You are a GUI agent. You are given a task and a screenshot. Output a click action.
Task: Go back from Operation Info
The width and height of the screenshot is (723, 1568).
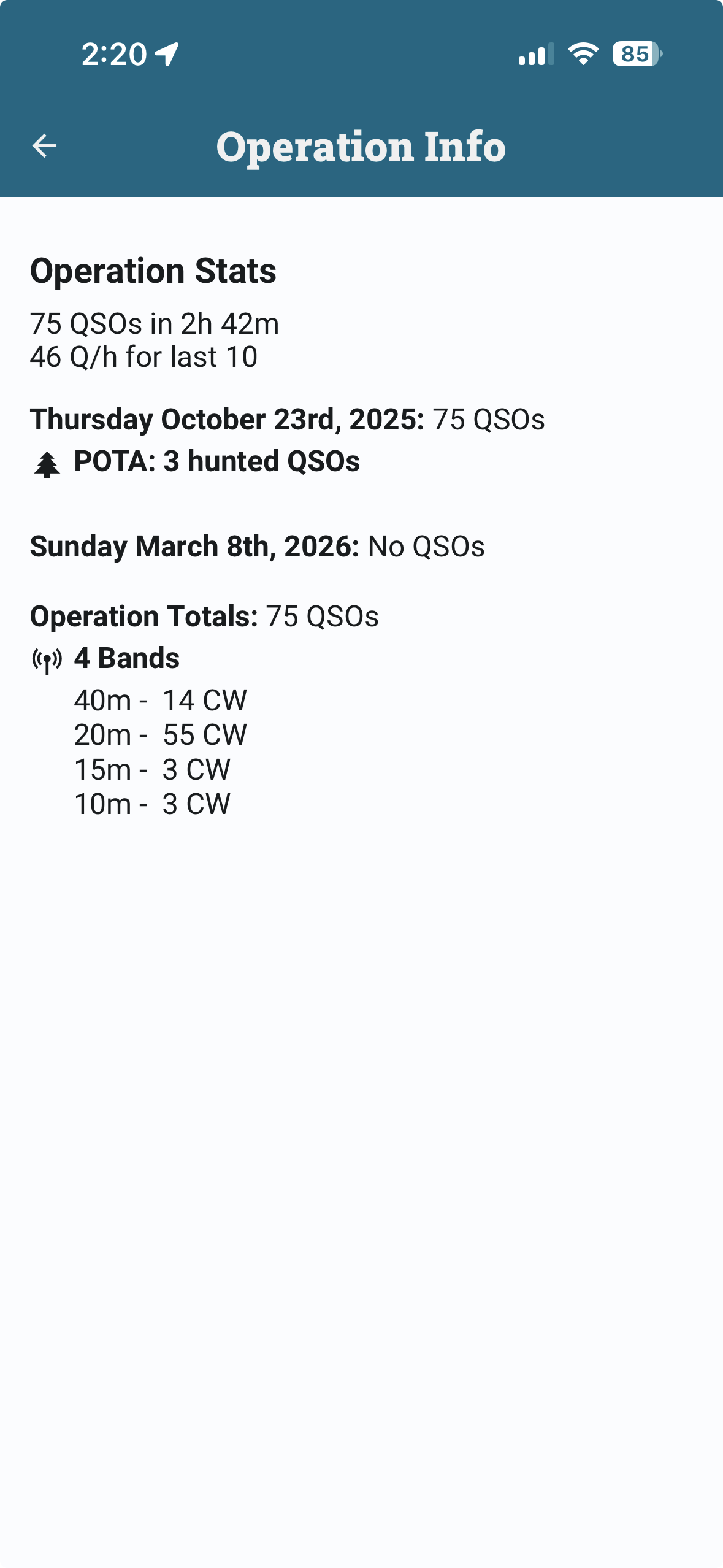point(44,146)
